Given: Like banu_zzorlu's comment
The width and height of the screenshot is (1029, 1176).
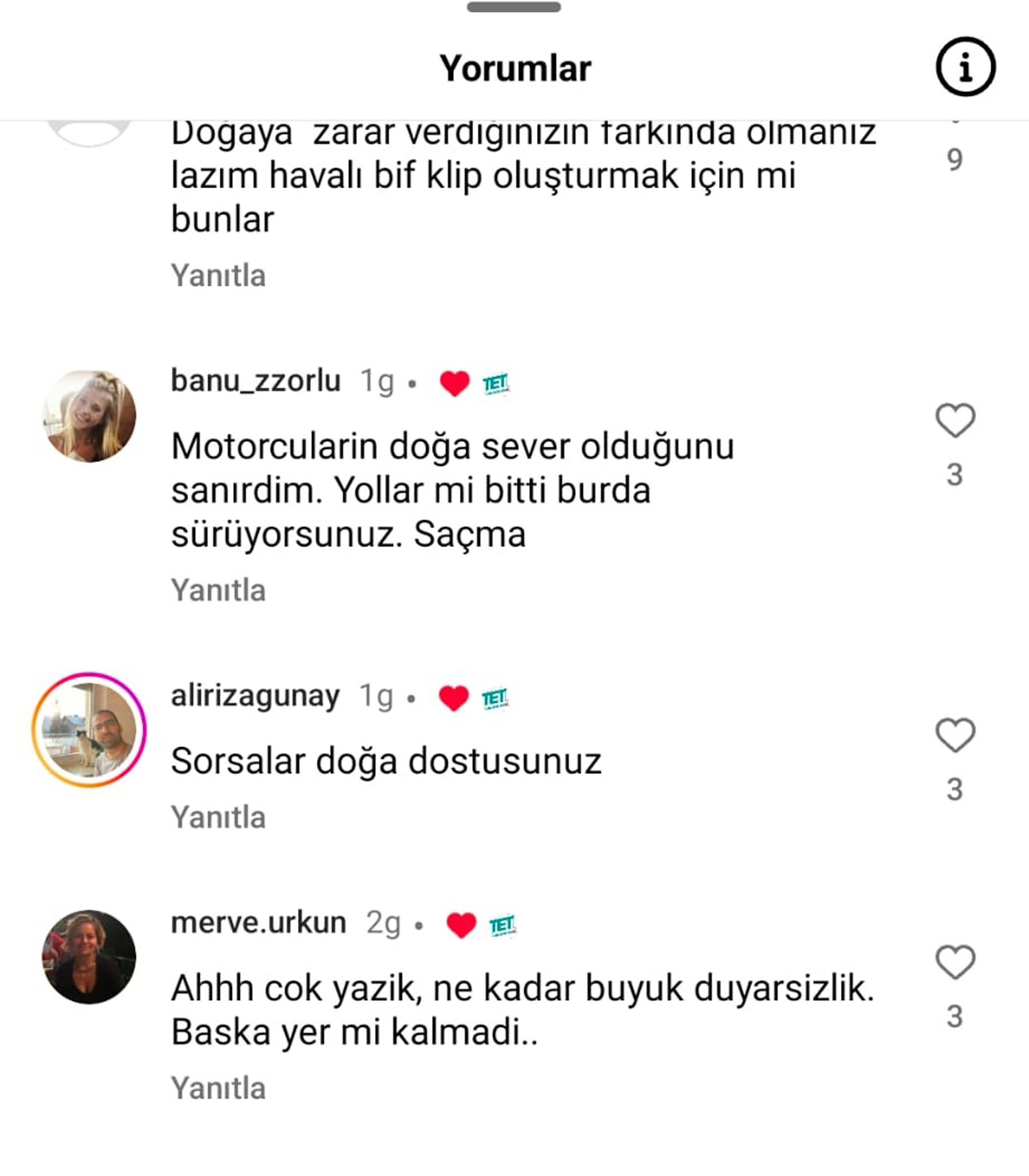Looking at the screenshot, I should point(955,420).
